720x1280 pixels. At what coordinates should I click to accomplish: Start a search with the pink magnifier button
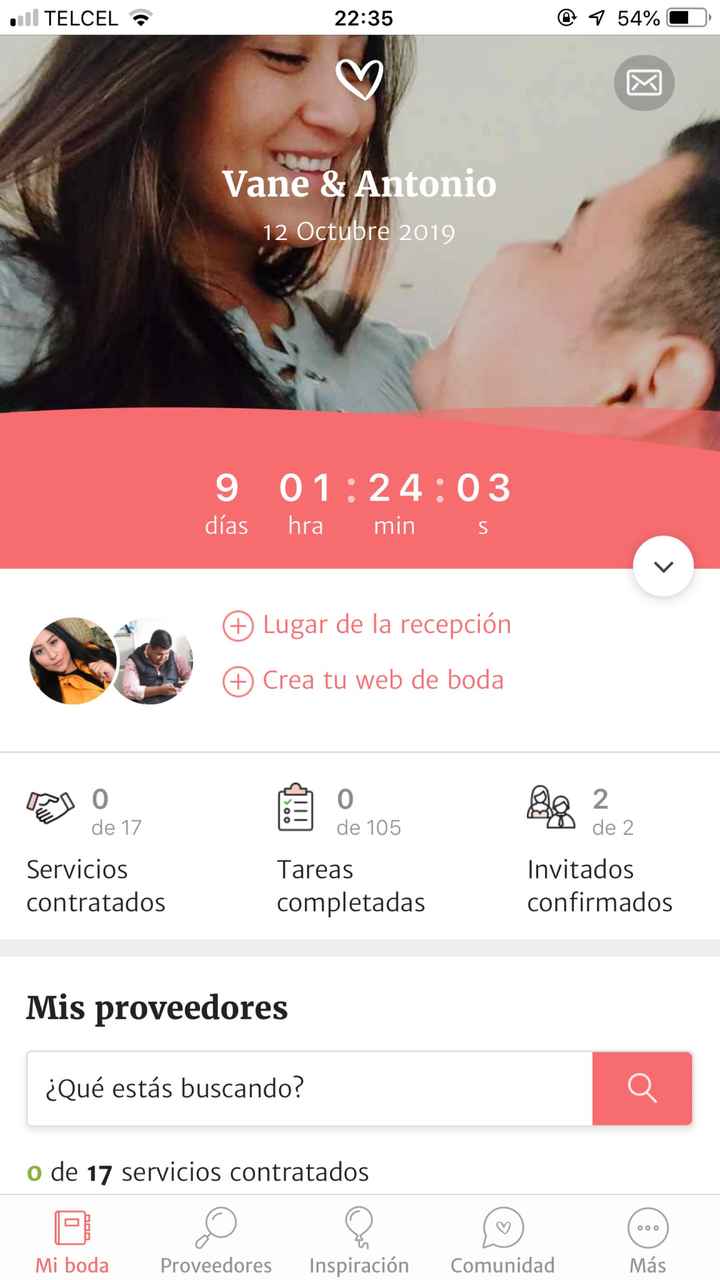tap(643, 1089)
